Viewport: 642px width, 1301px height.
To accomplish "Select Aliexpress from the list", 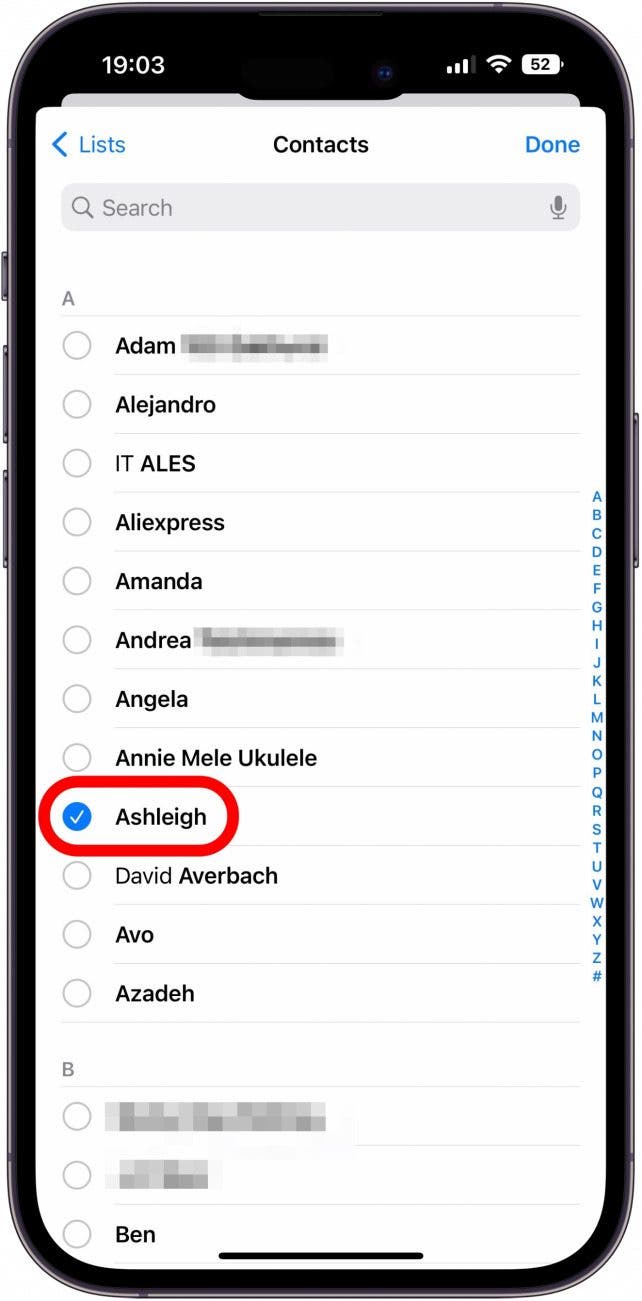I will (77, 523).
